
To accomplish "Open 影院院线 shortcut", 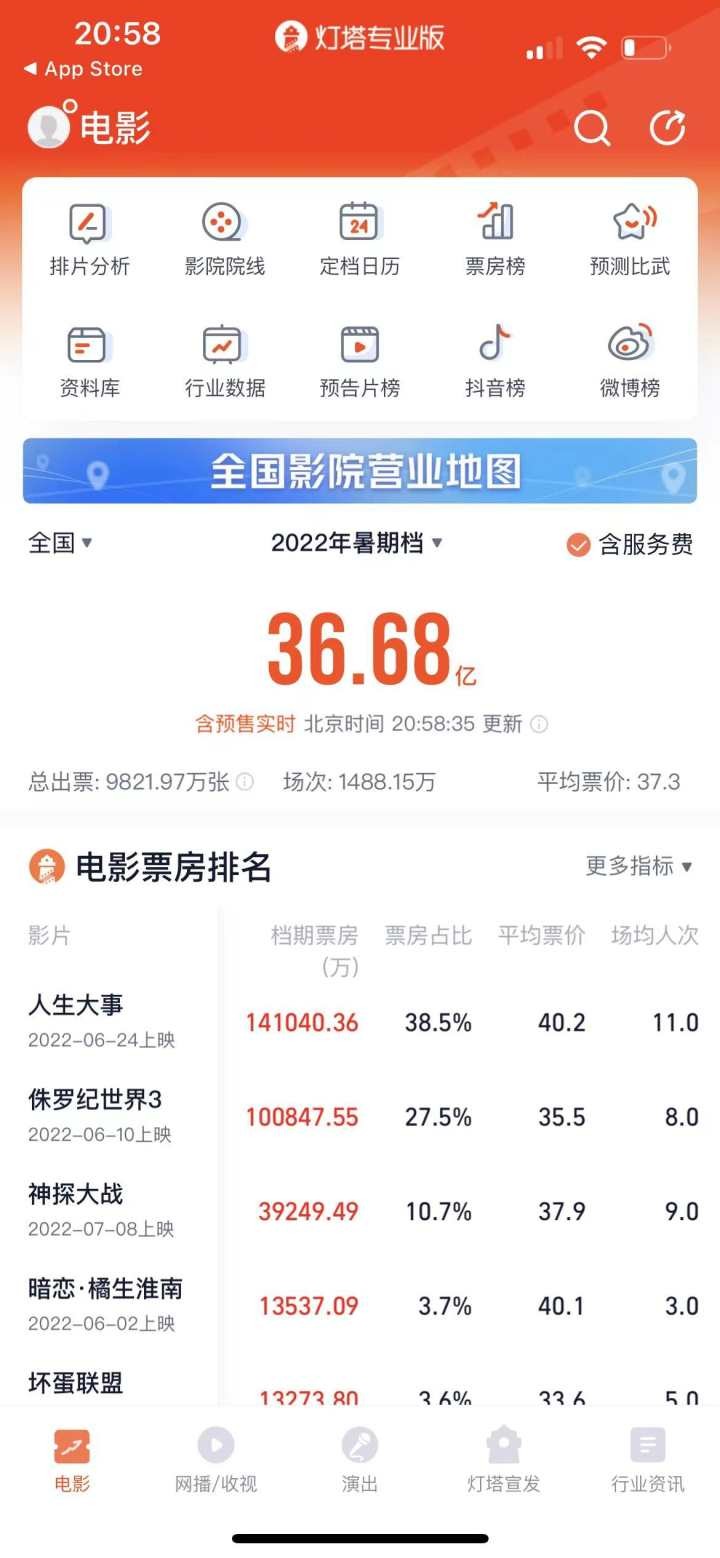I will coord(224,239).
